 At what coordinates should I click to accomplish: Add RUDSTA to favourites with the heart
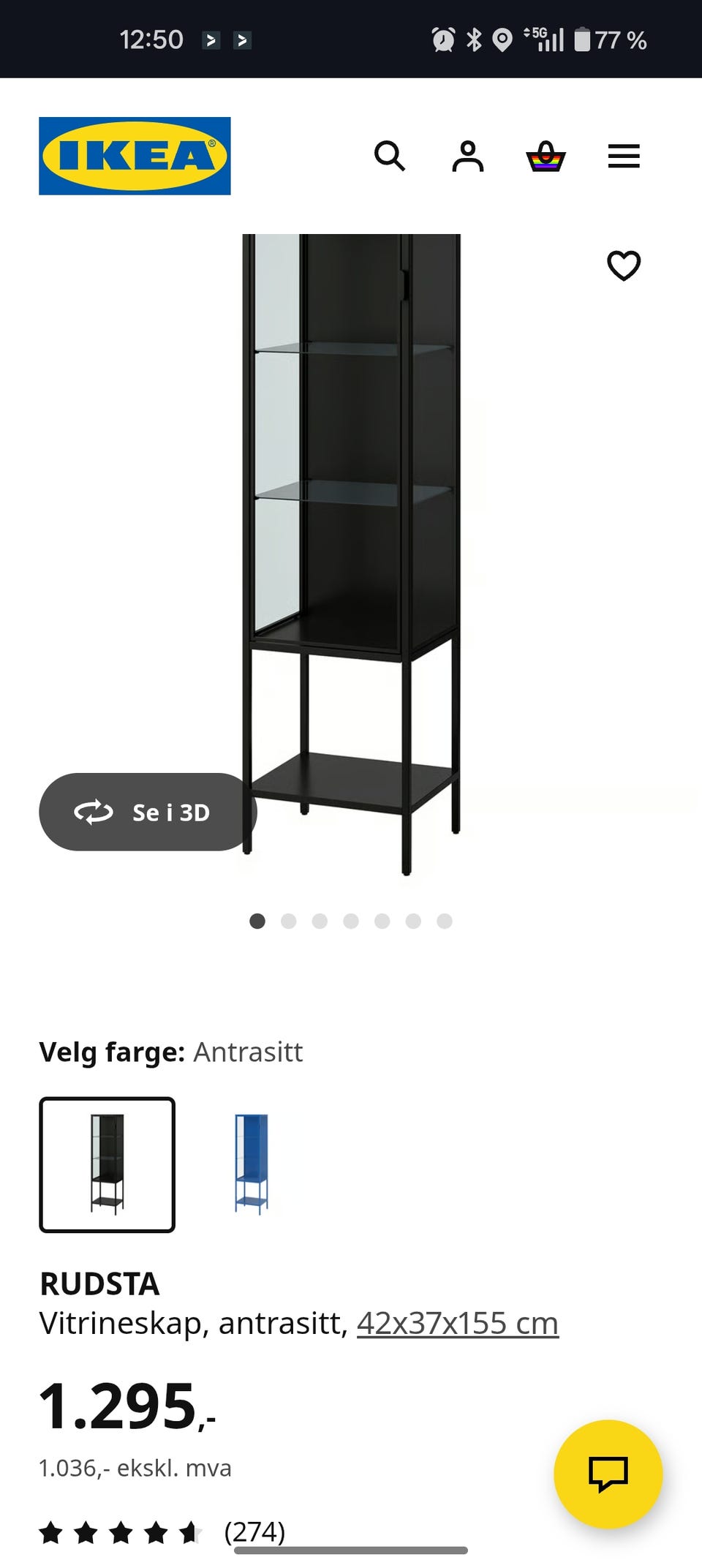tap(624, 265)
